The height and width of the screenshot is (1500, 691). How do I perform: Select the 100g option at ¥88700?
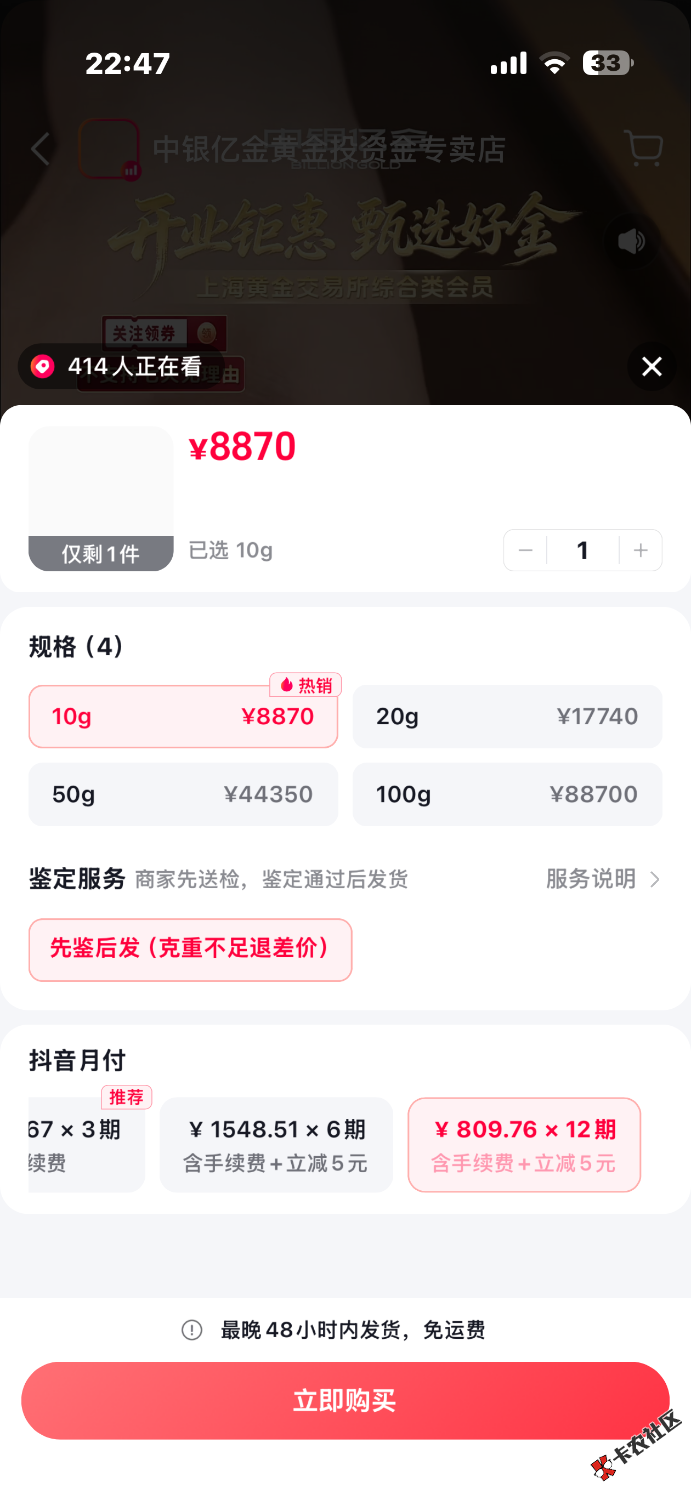(507, 794)
